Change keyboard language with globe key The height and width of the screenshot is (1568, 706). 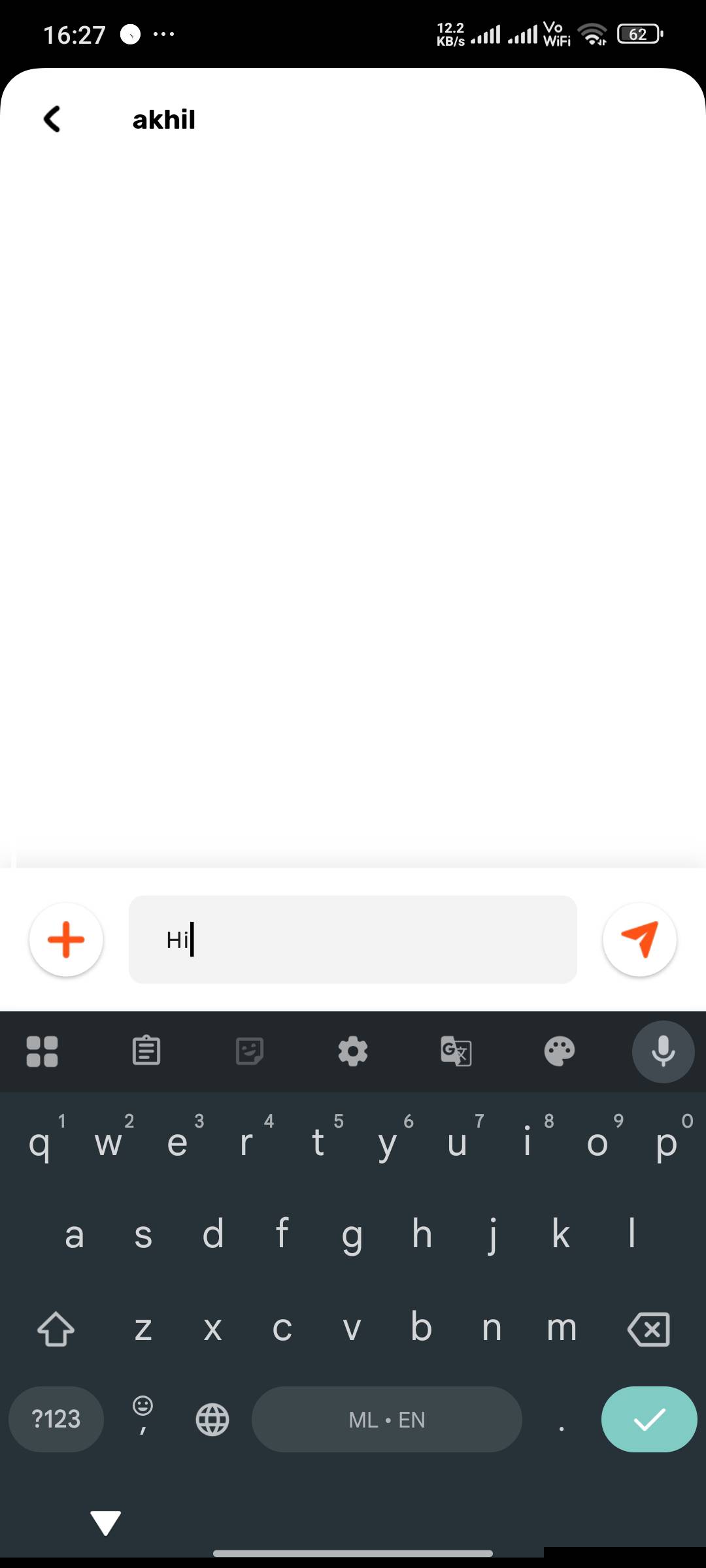point(212,1420)
